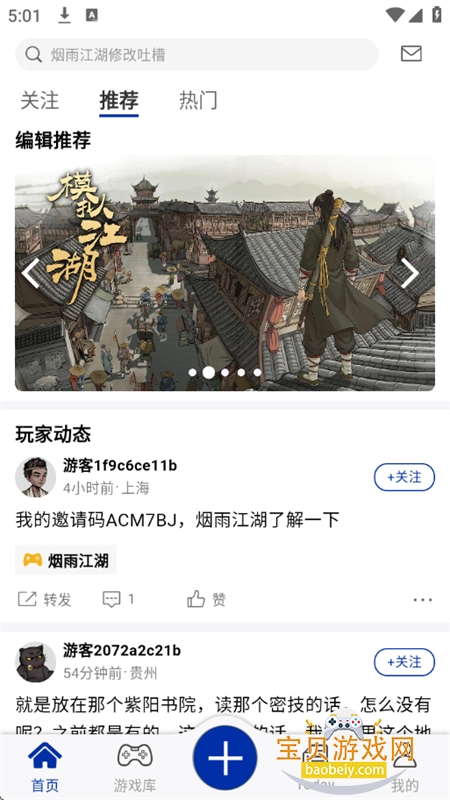Switch to the 关注 tab
Viewport: 450px width, 800px height.
pyautogui.click(x=39, y=101)
